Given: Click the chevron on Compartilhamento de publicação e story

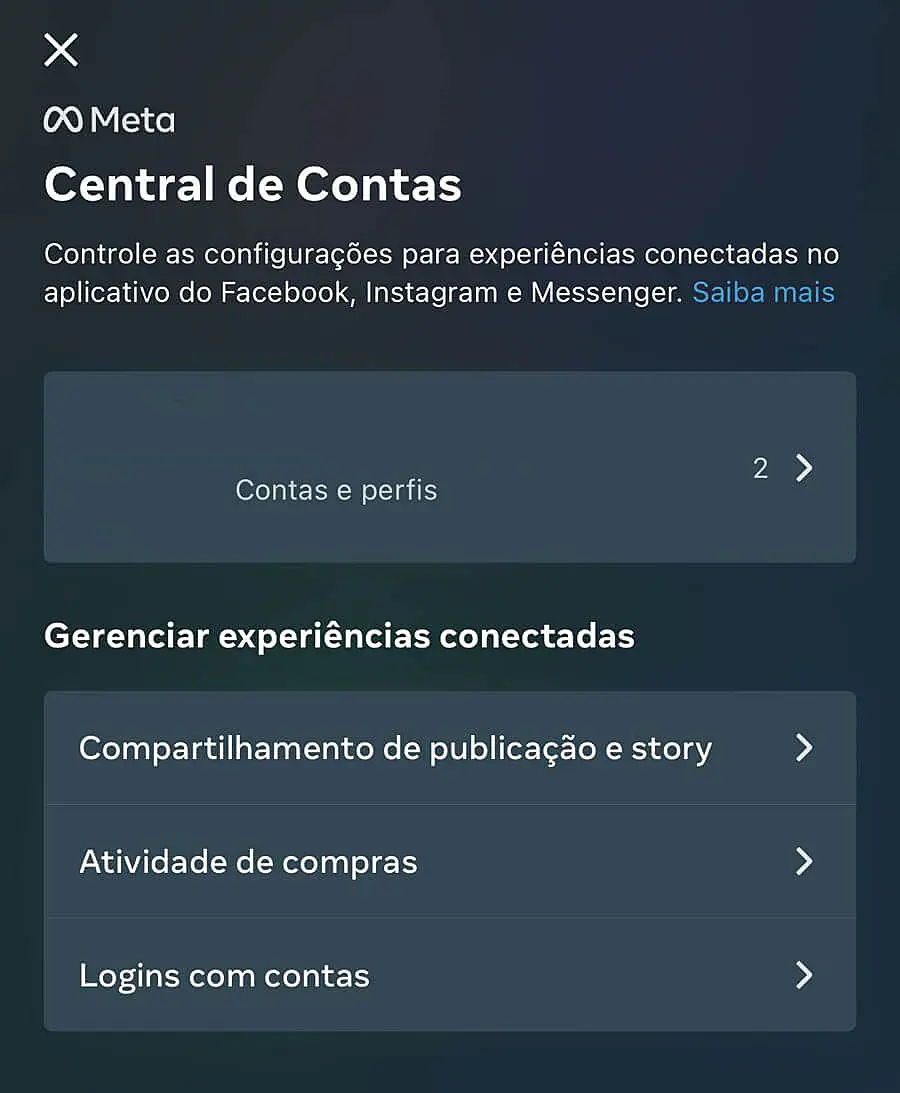Looking at the screenshot, I should coord(803,747).
